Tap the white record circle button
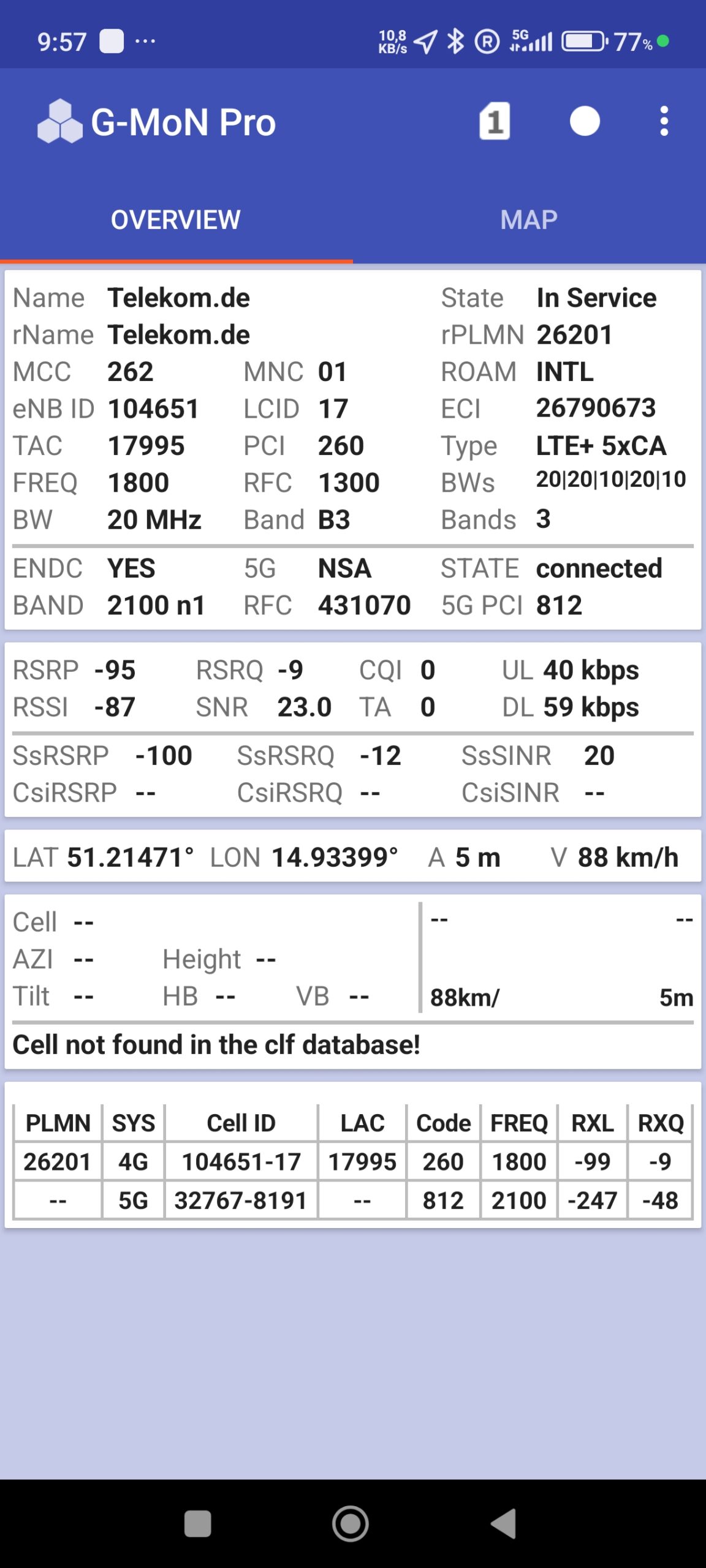This screenshot has height=1568, width=706. pyautogui.click(x=585, y=121)
